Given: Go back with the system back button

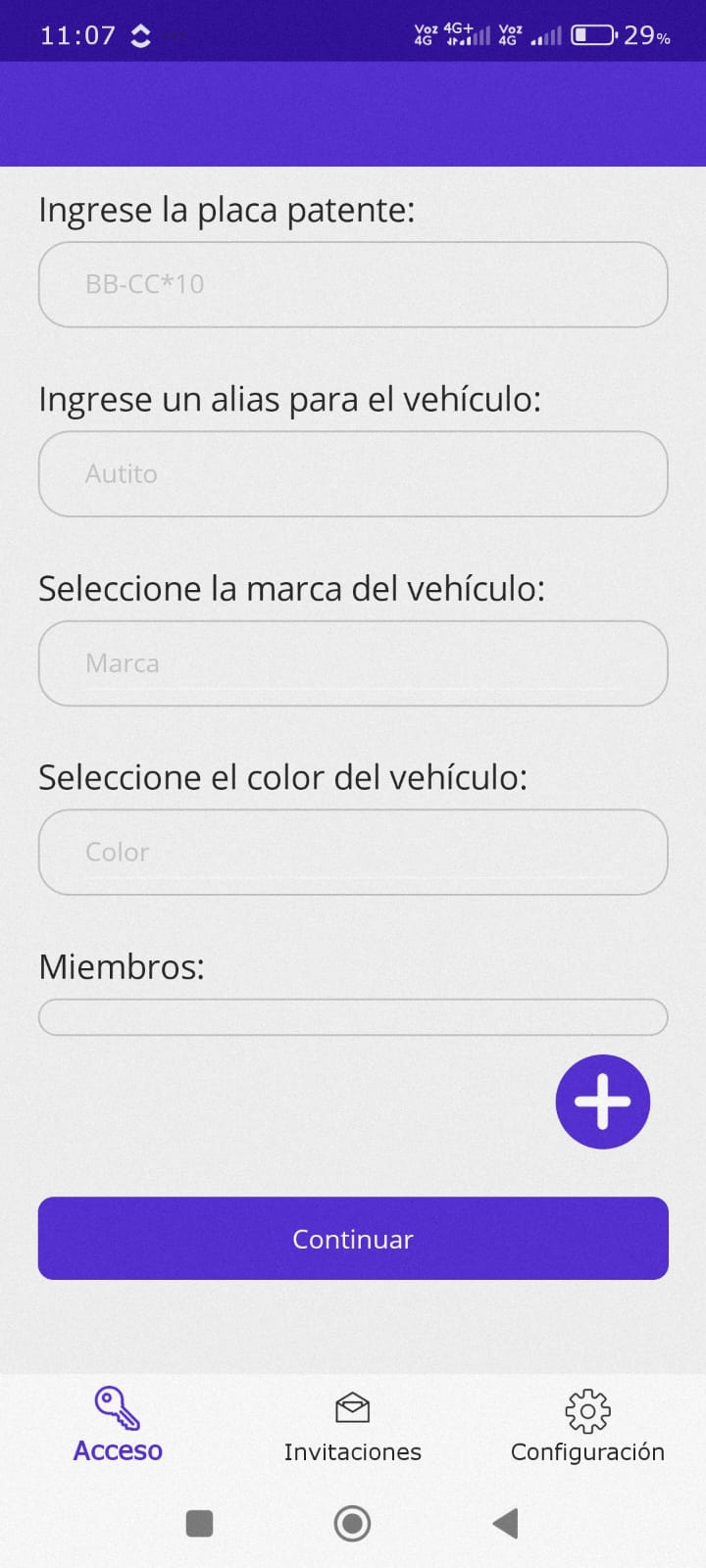Looking at the screenshot, I should pos(505,1523).
